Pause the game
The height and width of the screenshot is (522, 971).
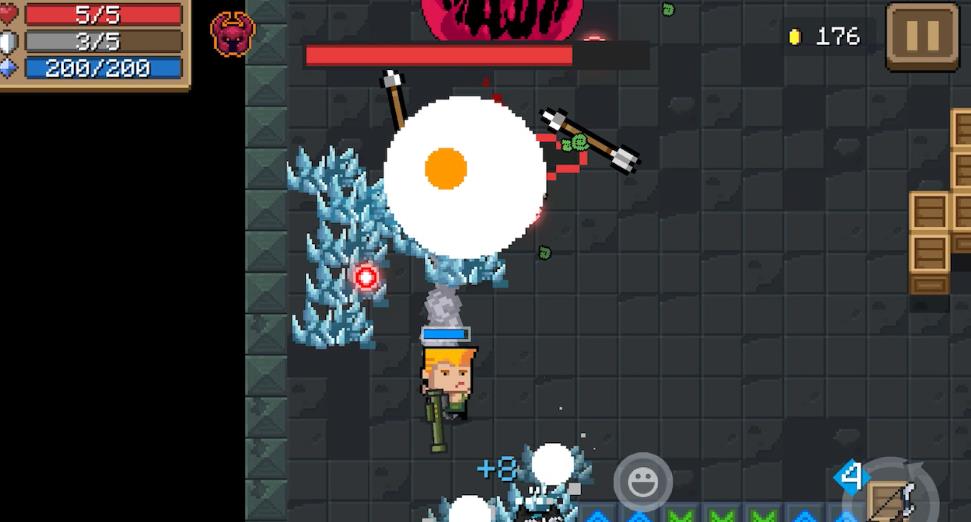[x=922, y=37]
